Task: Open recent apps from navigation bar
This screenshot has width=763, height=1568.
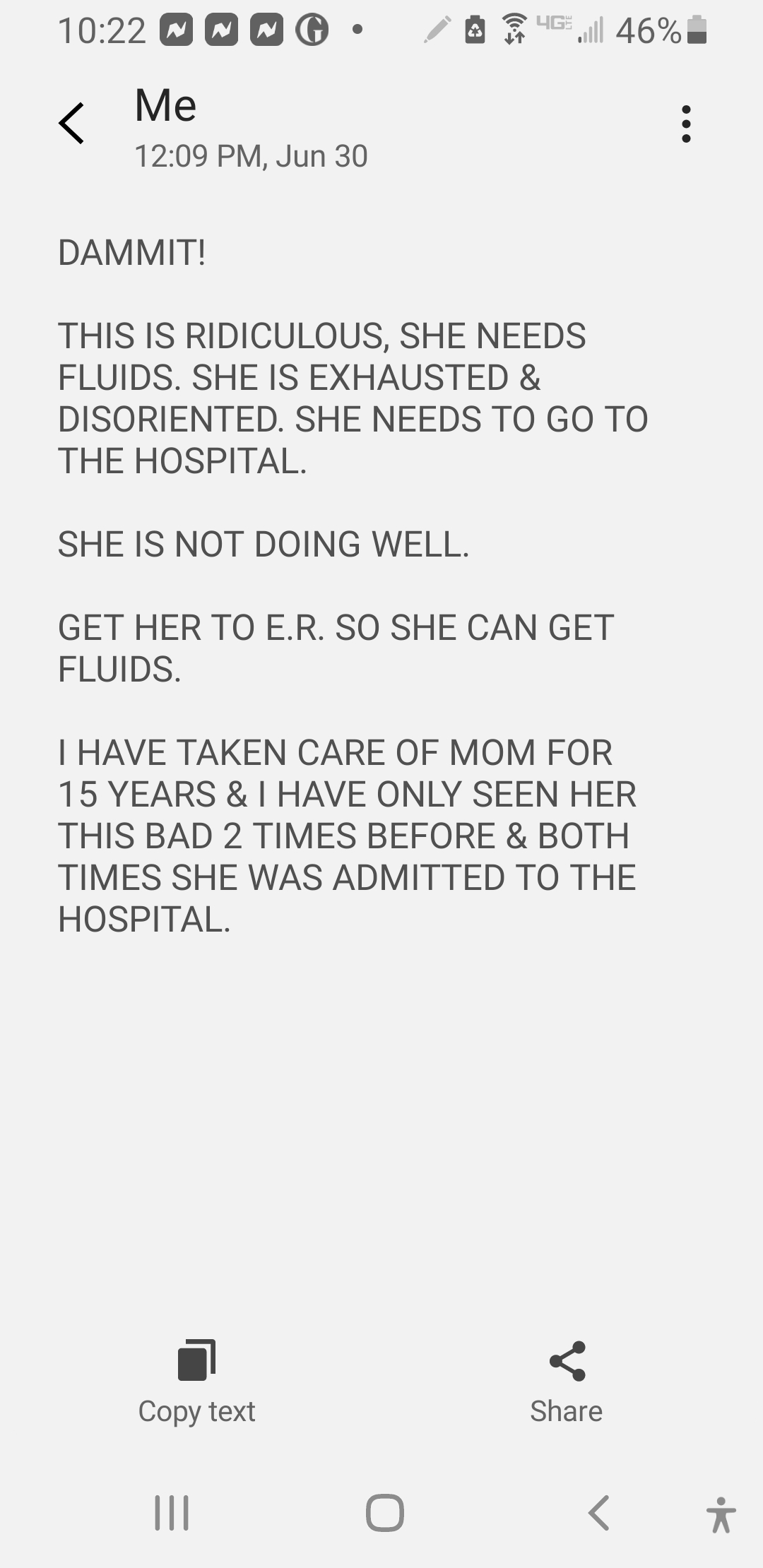Action: coord(172,1513)
